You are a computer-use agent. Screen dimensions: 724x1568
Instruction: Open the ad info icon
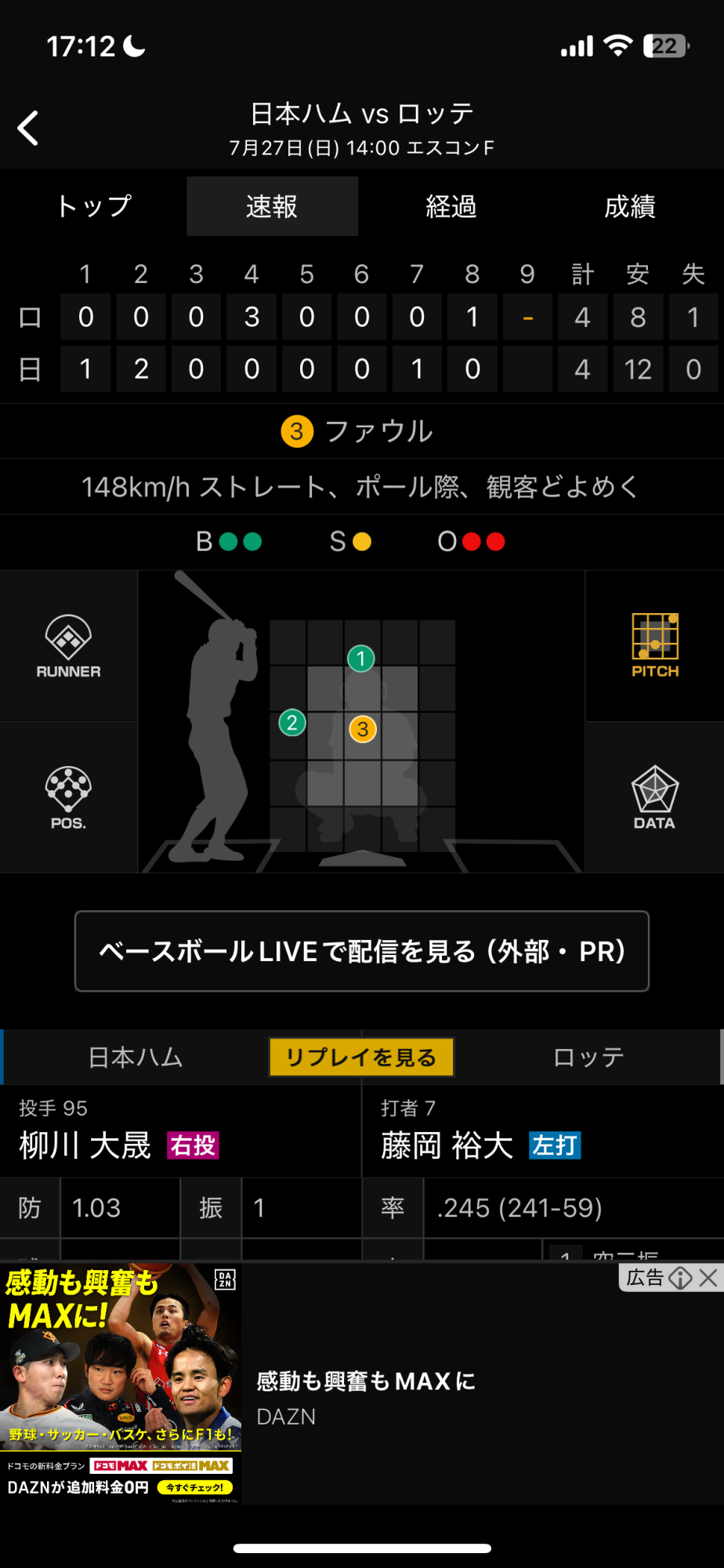pyautogui.click(x=680, y=1278)
